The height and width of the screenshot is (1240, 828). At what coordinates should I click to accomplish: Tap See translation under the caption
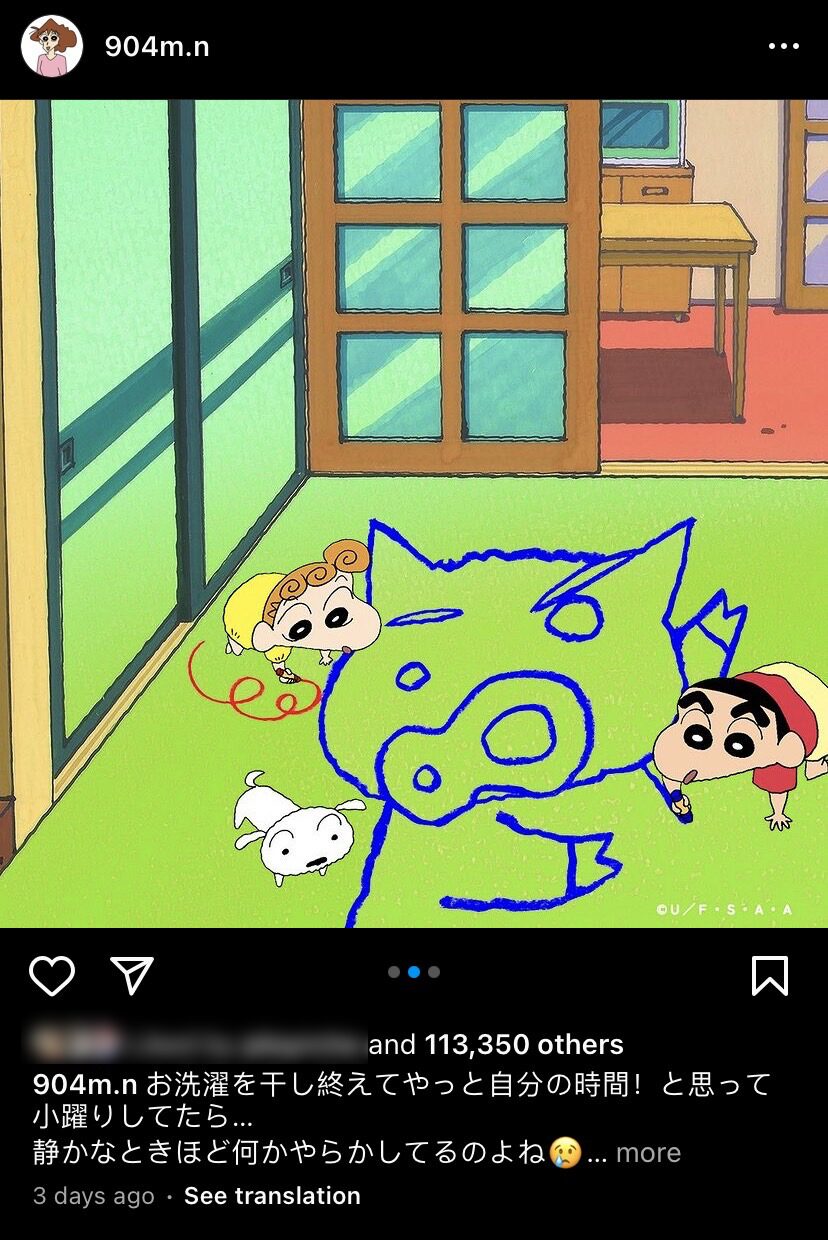point(272,1196)
